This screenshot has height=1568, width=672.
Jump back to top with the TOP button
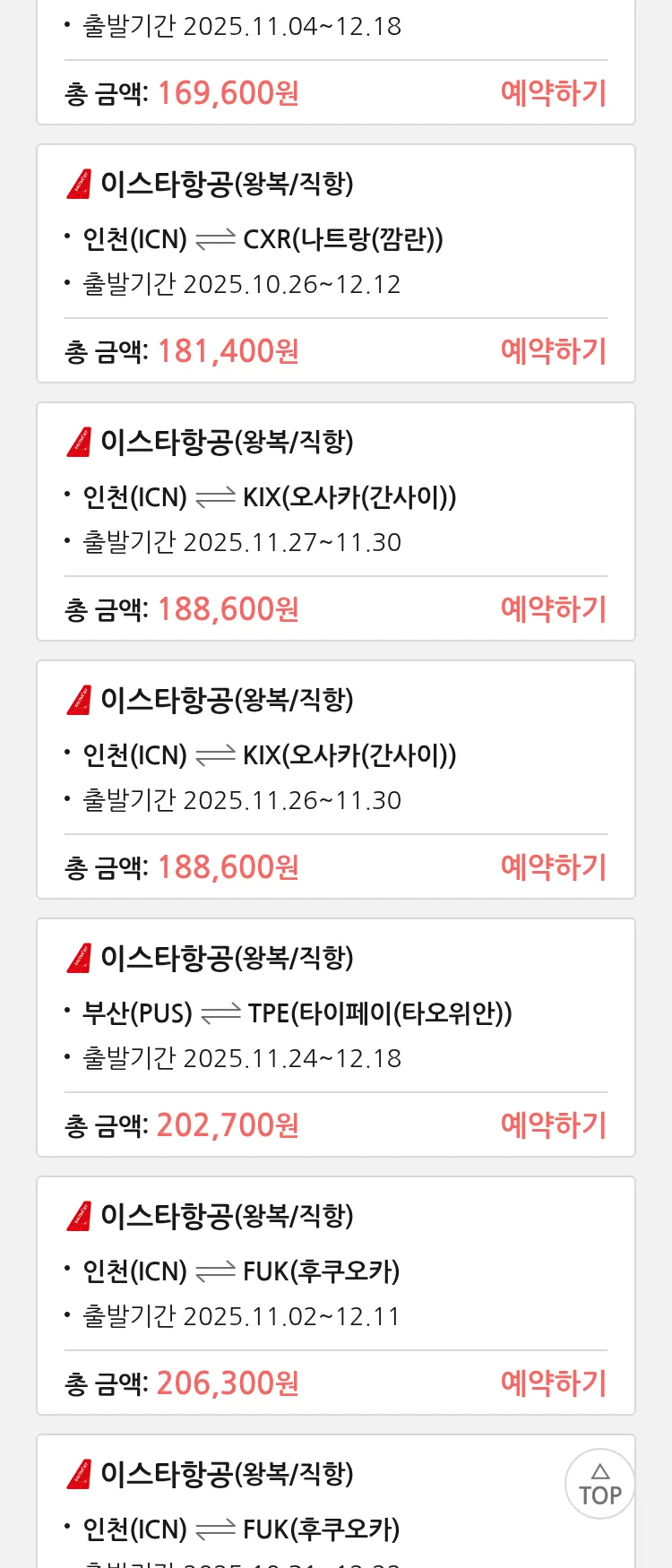pos(599,1484)
